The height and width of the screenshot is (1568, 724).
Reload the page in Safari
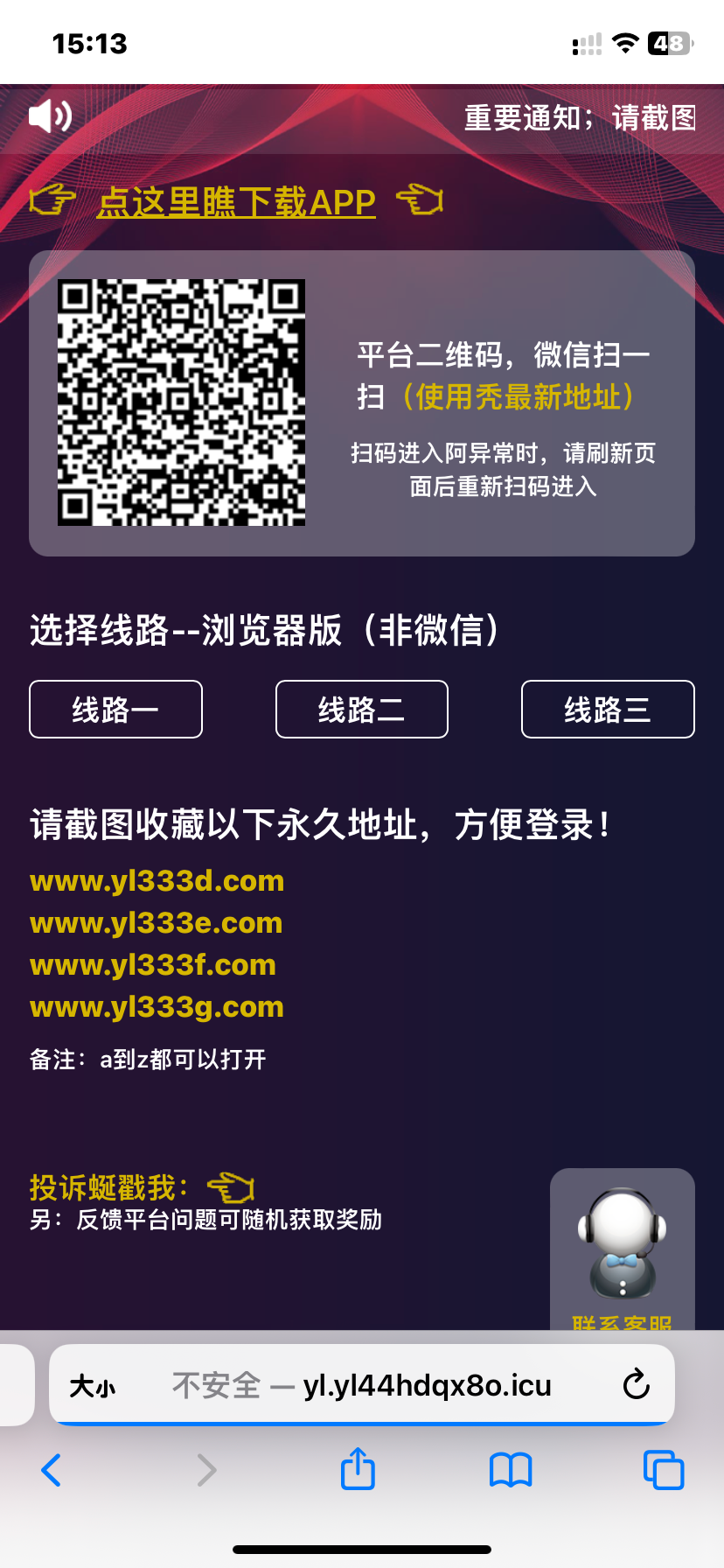(x=636, y=1384)
